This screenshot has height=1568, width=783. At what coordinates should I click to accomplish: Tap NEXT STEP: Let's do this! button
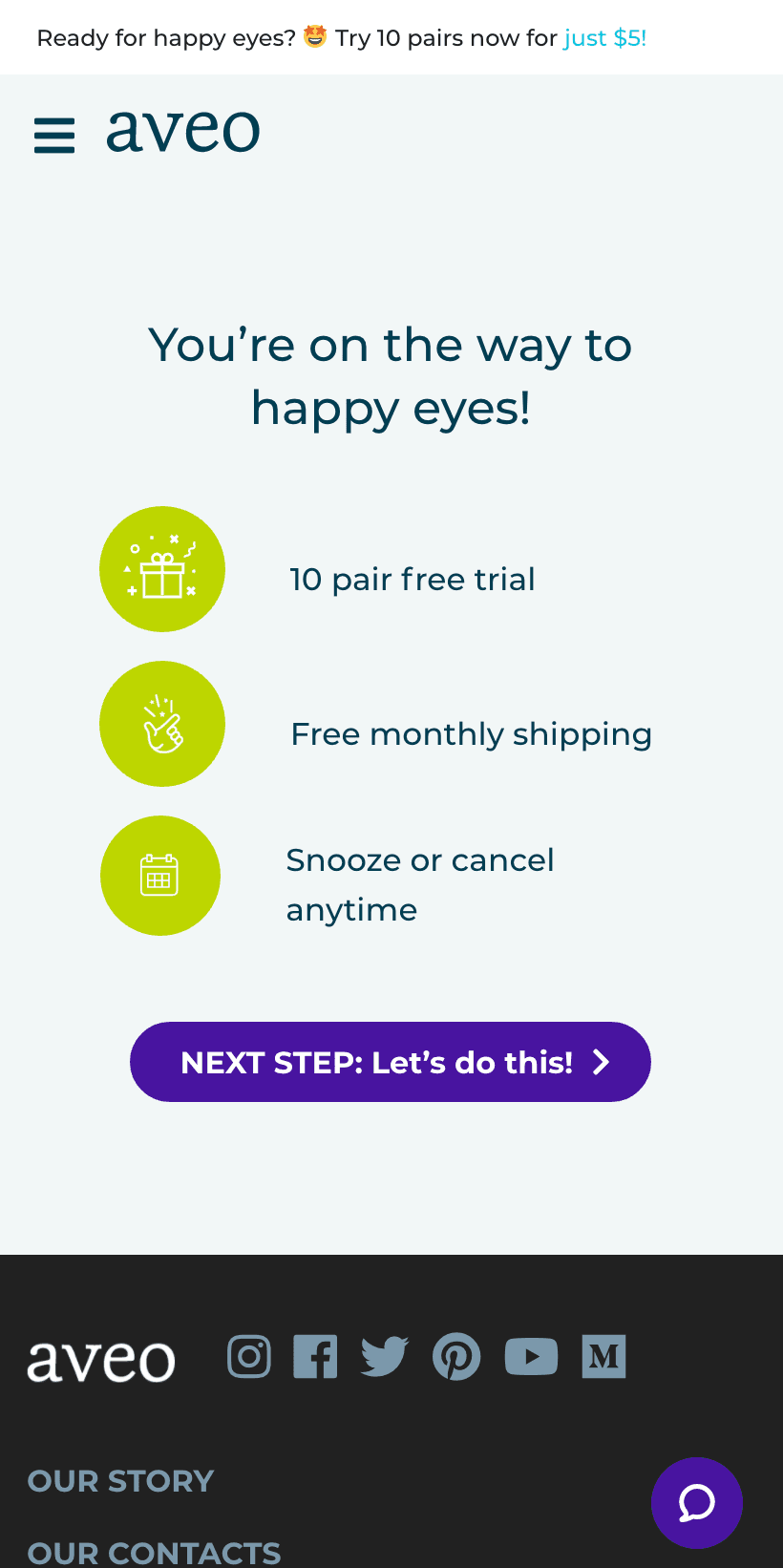click(391, 1062)
